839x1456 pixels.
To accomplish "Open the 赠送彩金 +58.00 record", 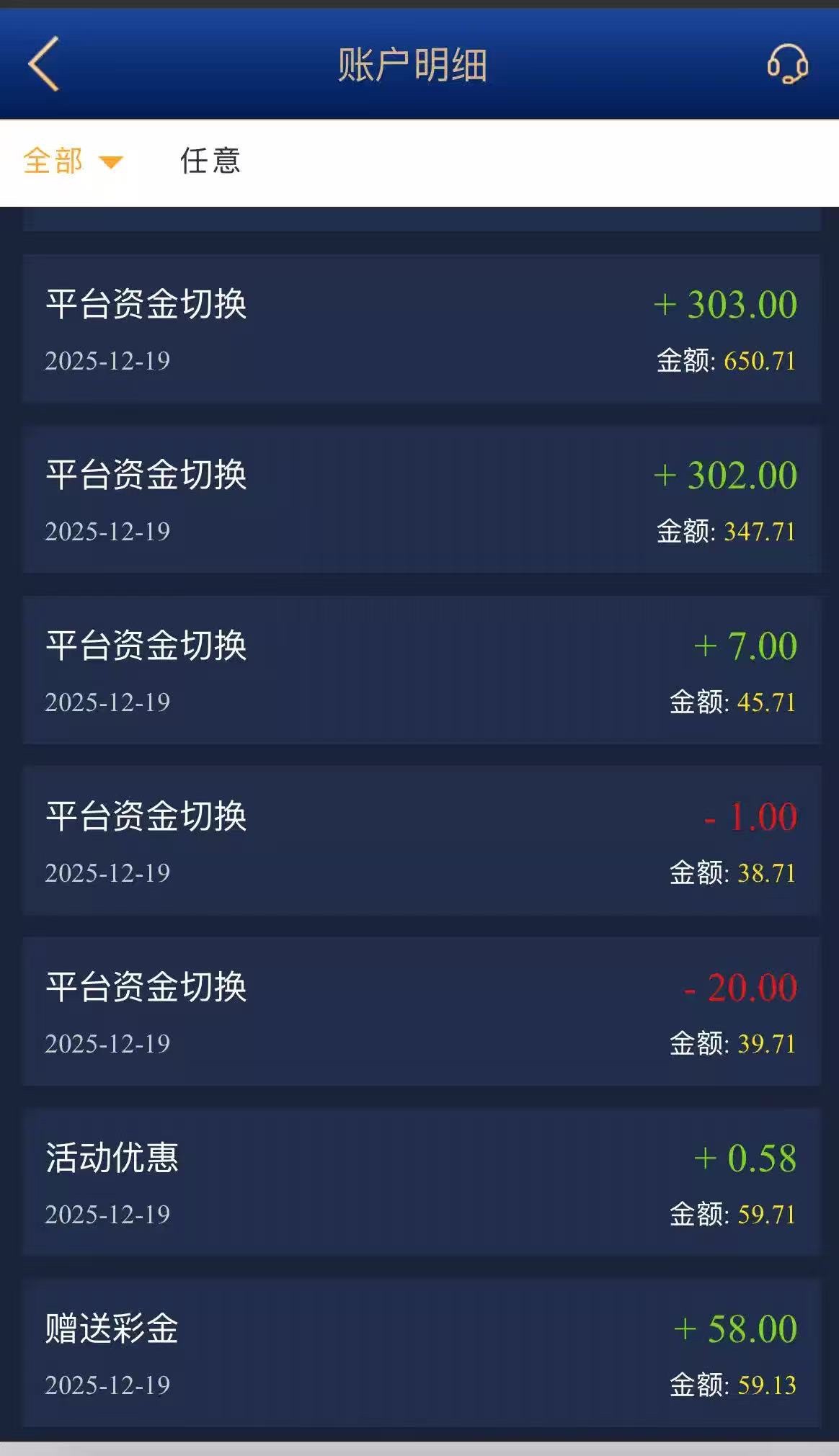I will pos(421,1353).
